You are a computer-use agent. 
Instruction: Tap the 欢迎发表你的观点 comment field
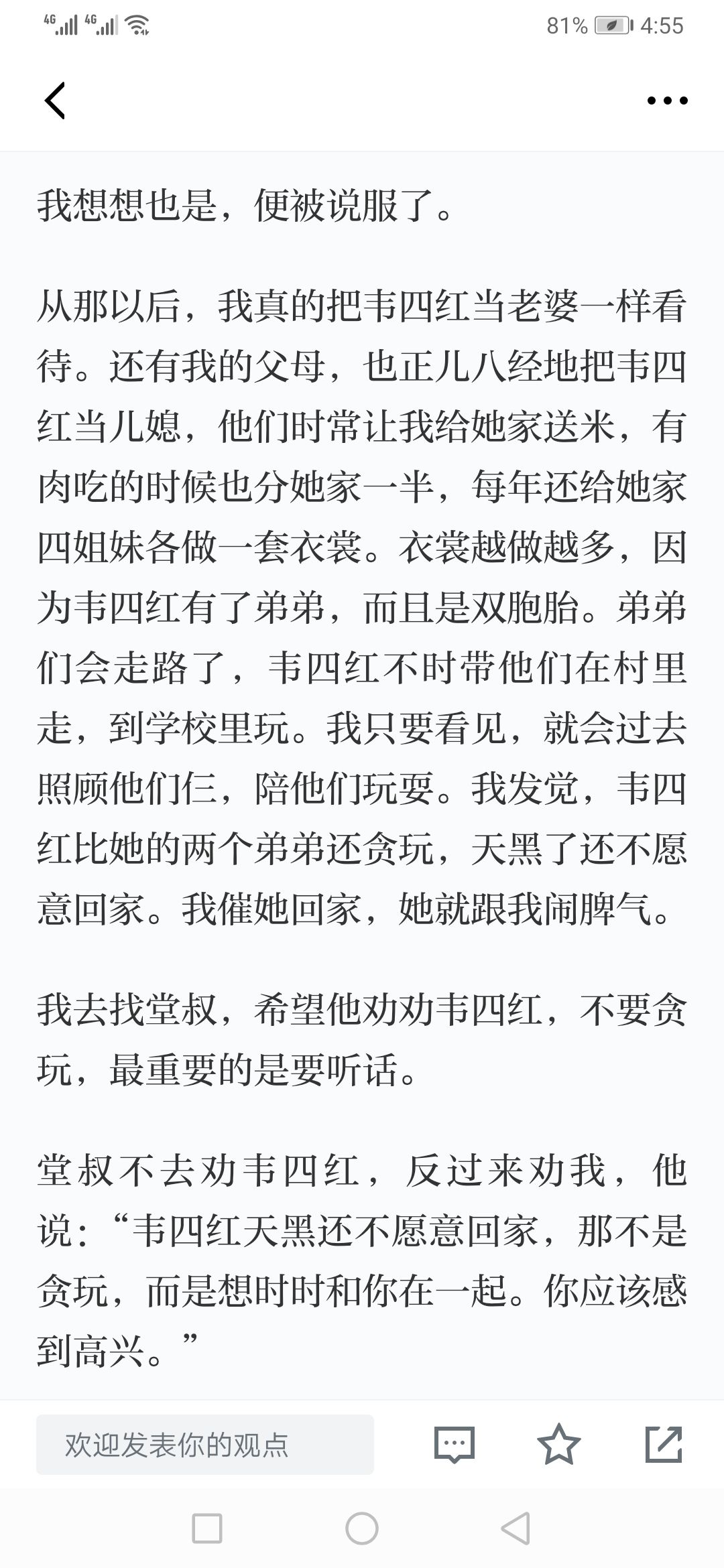(x=205, y=1444)
